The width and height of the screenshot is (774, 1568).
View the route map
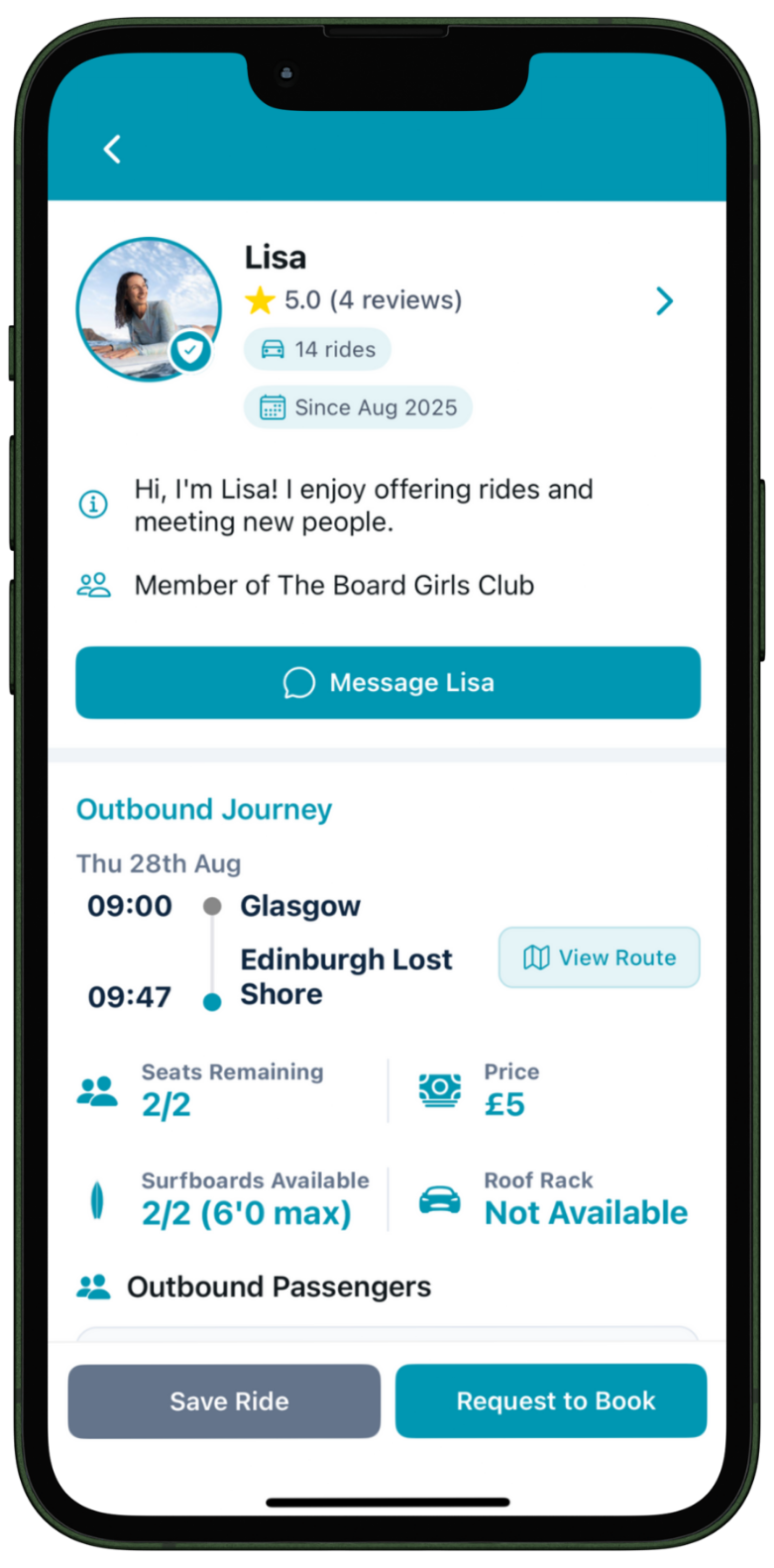click(x=599, y=957)
